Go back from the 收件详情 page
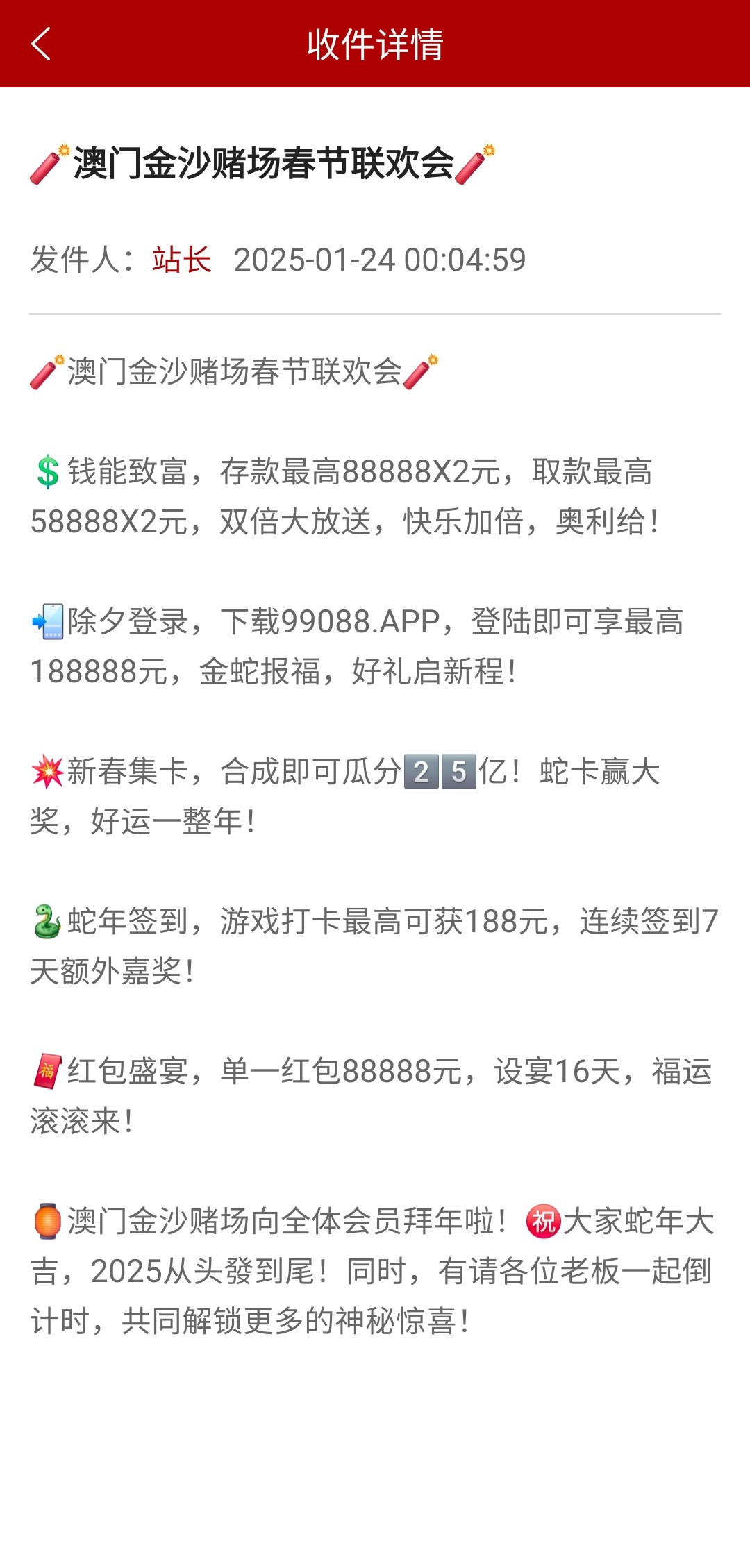 coord(42,44)
